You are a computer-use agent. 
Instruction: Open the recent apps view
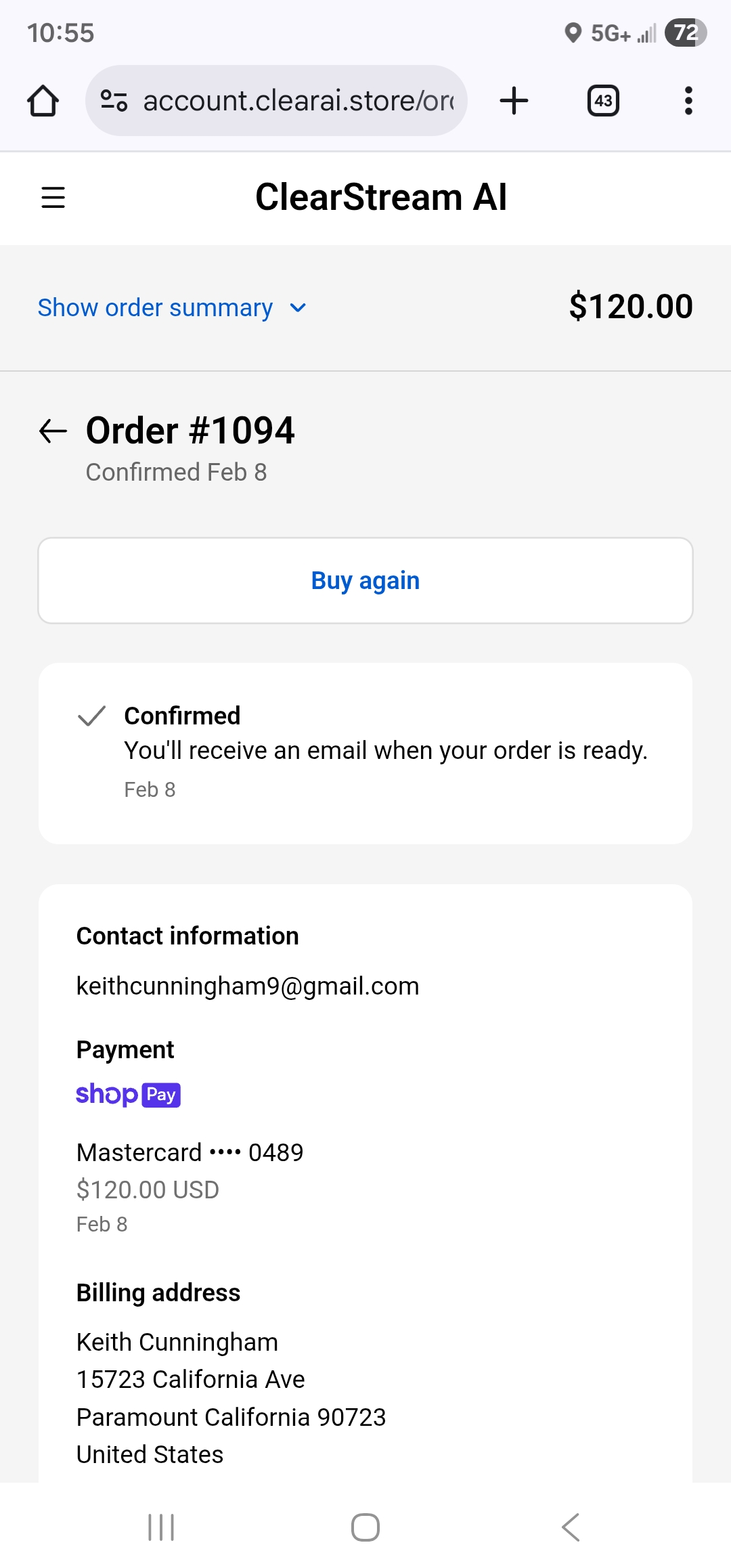[x=161, y=1527]
